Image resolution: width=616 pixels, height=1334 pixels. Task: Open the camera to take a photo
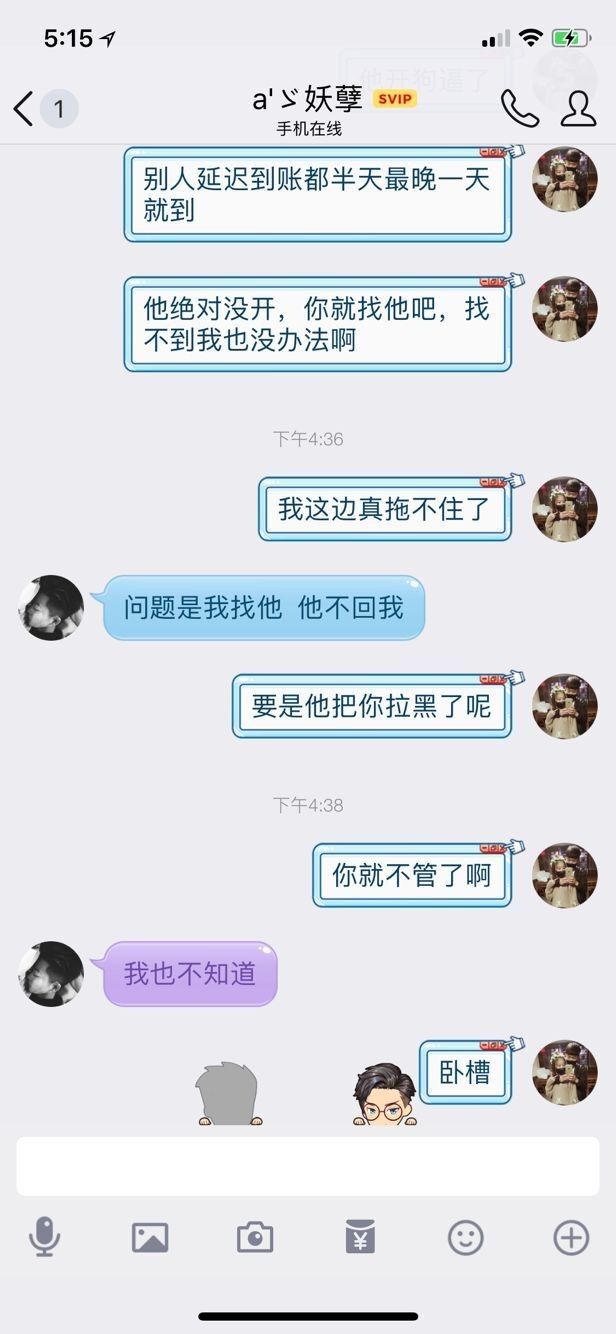255,1238
